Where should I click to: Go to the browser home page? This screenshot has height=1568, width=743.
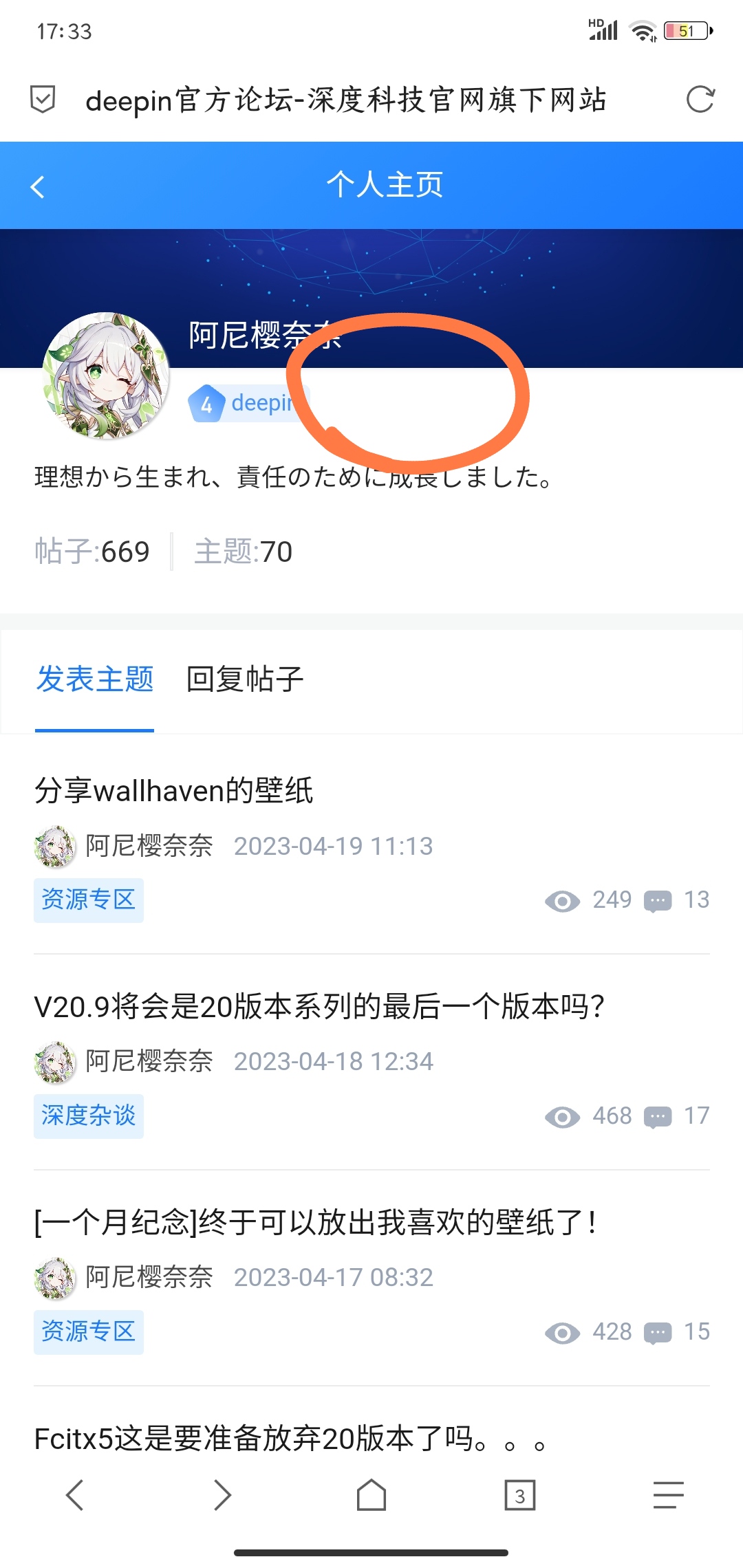(x=371, y=1495)
